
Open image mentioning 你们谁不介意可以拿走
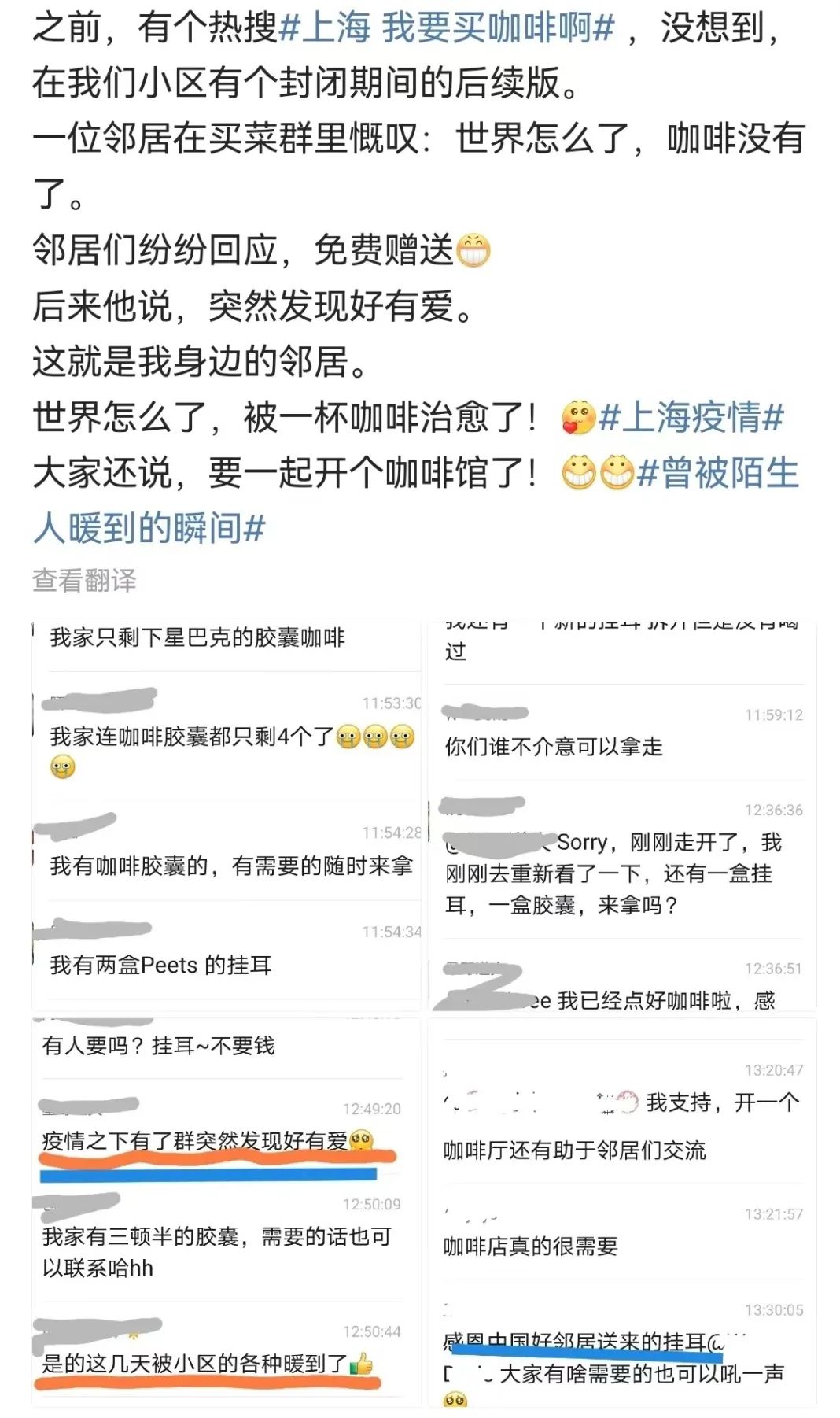(622, 816)
